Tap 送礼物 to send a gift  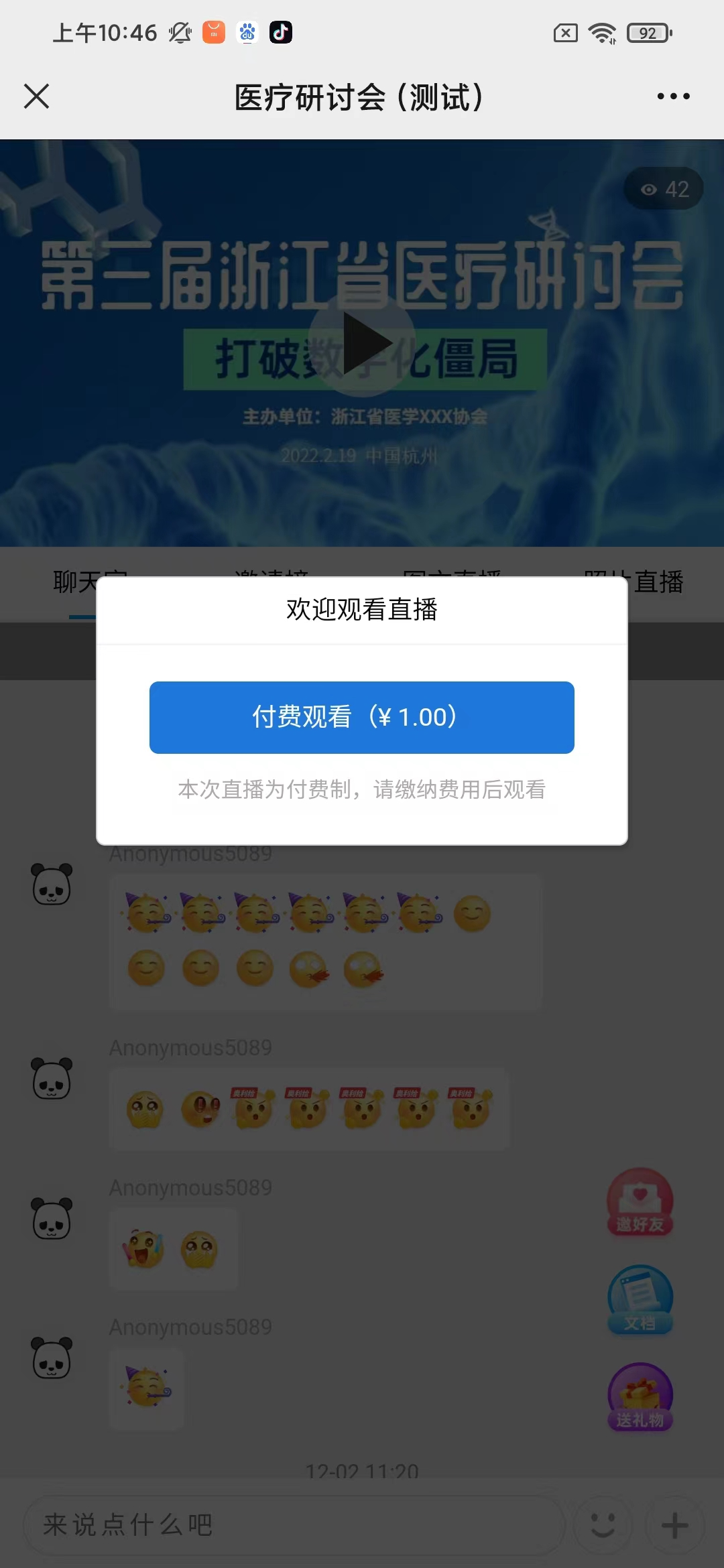[x=640, y=1397]
